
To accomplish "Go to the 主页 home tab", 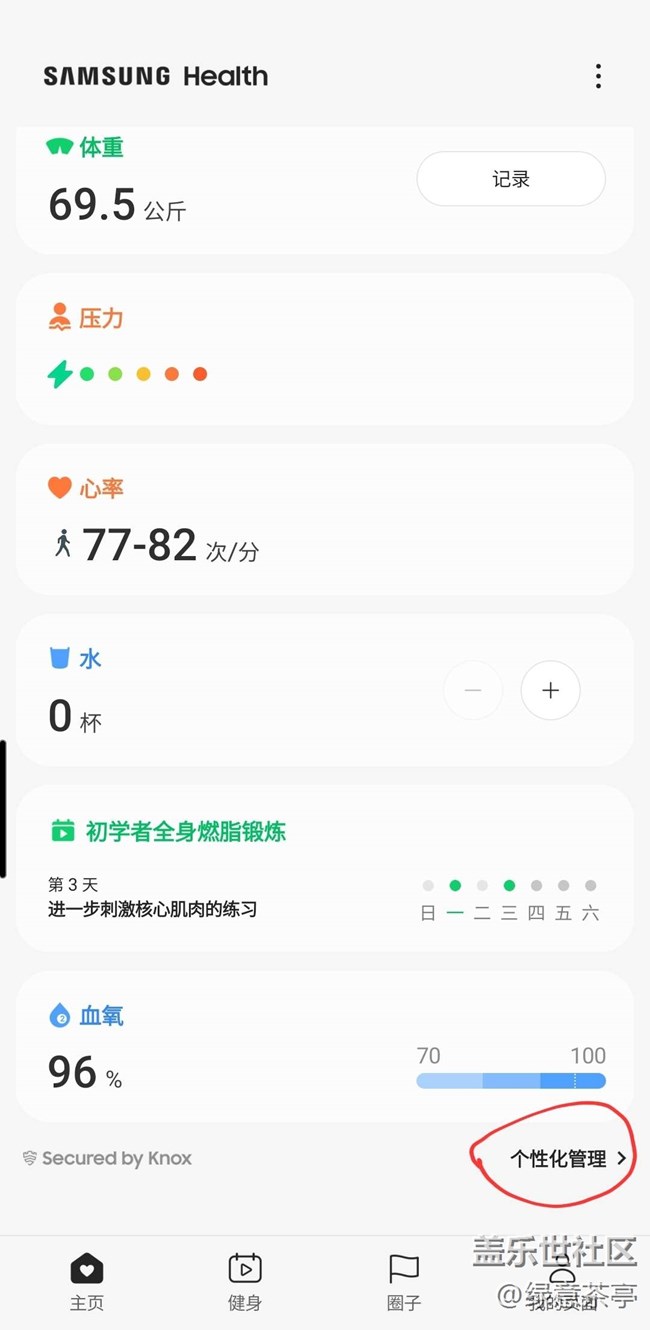I will (x=86, y=1281).
